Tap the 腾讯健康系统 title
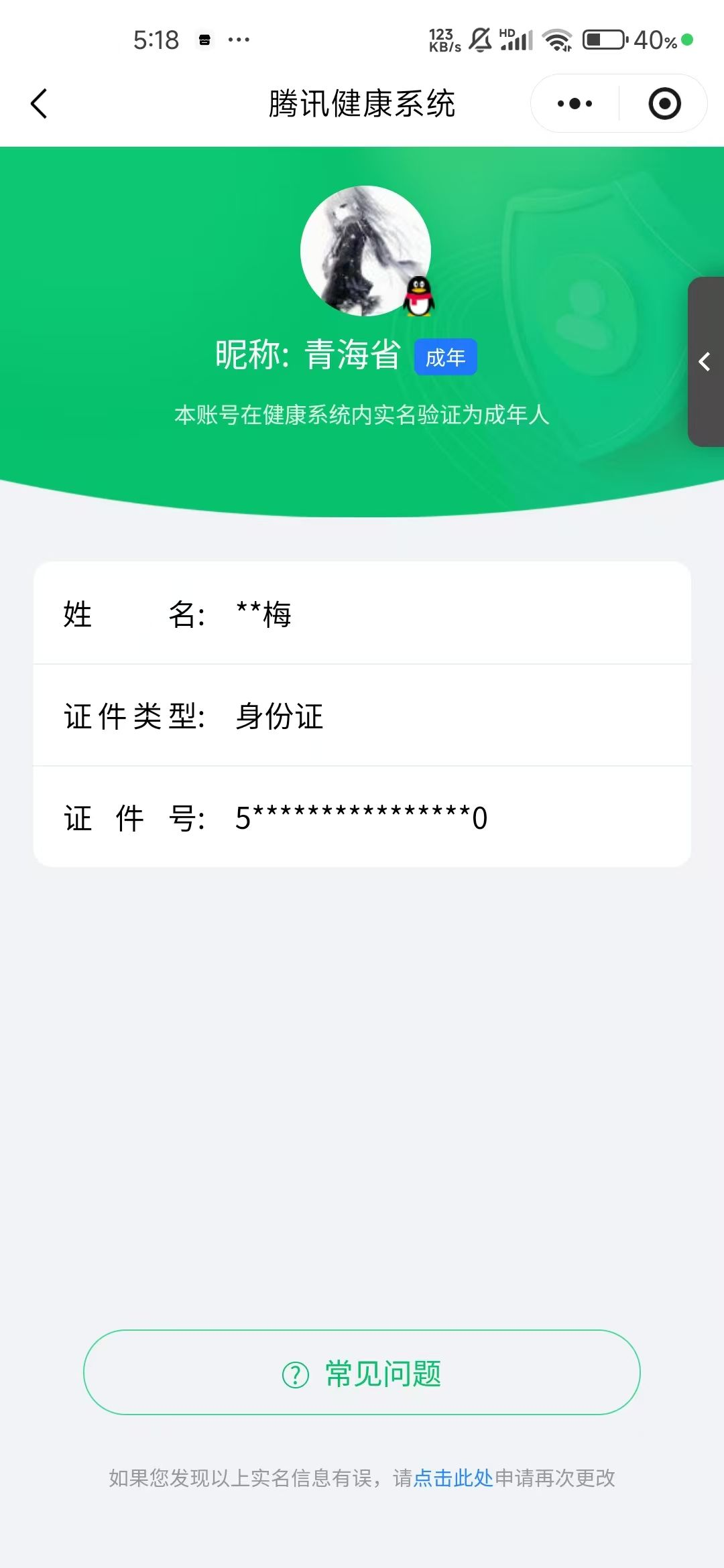724x1568 pixels. [x=362, y=104]
